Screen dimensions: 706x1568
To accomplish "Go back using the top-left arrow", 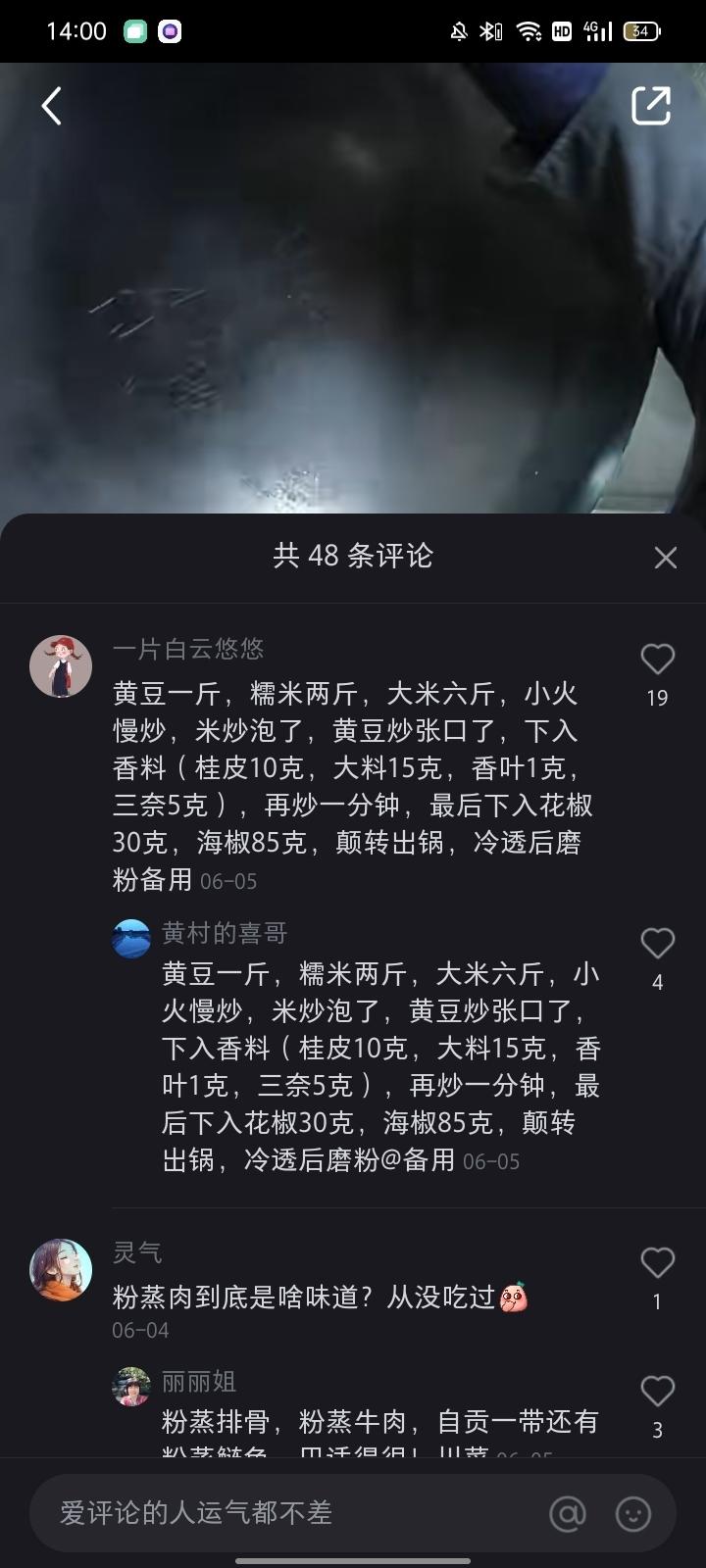I will (x=52, y=106).
